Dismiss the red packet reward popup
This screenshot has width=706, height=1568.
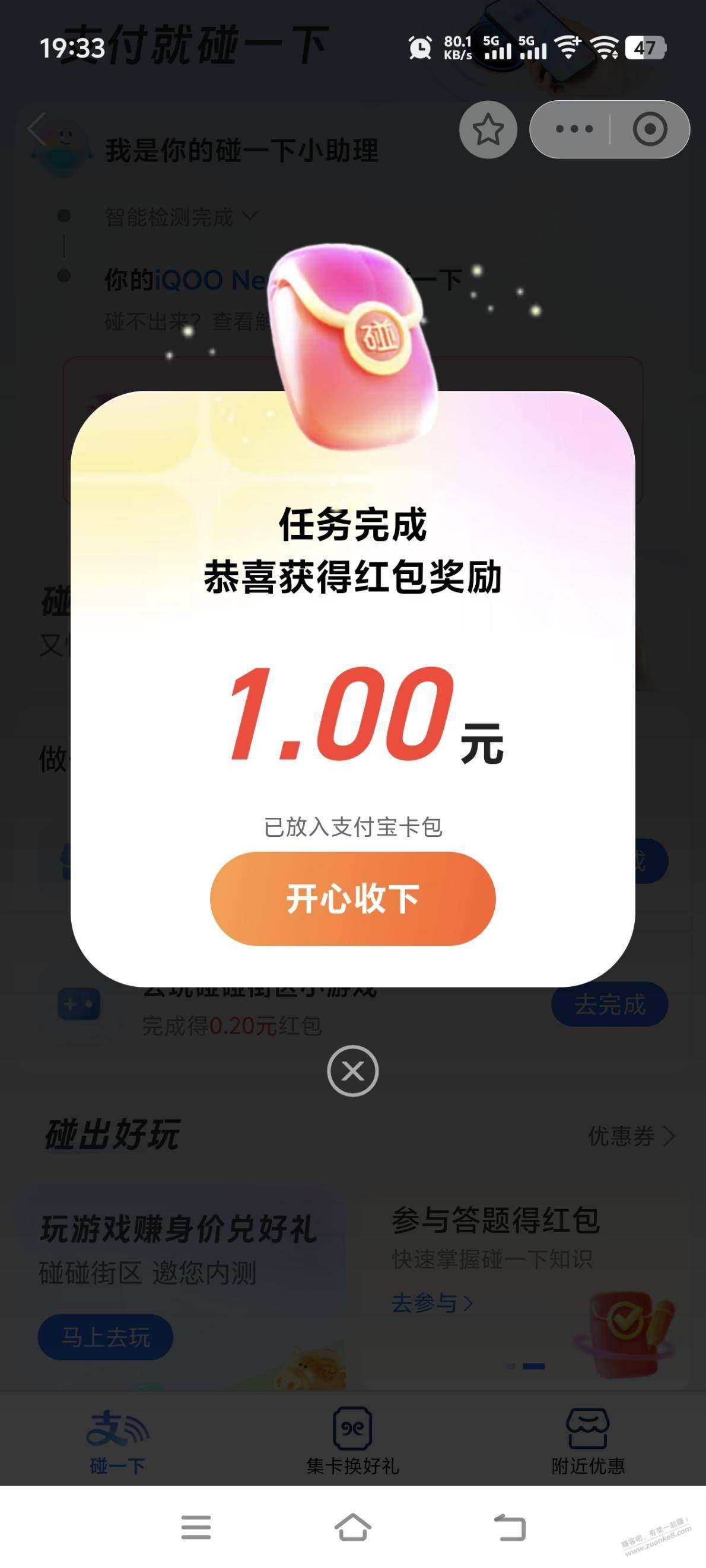(352, 1071)
